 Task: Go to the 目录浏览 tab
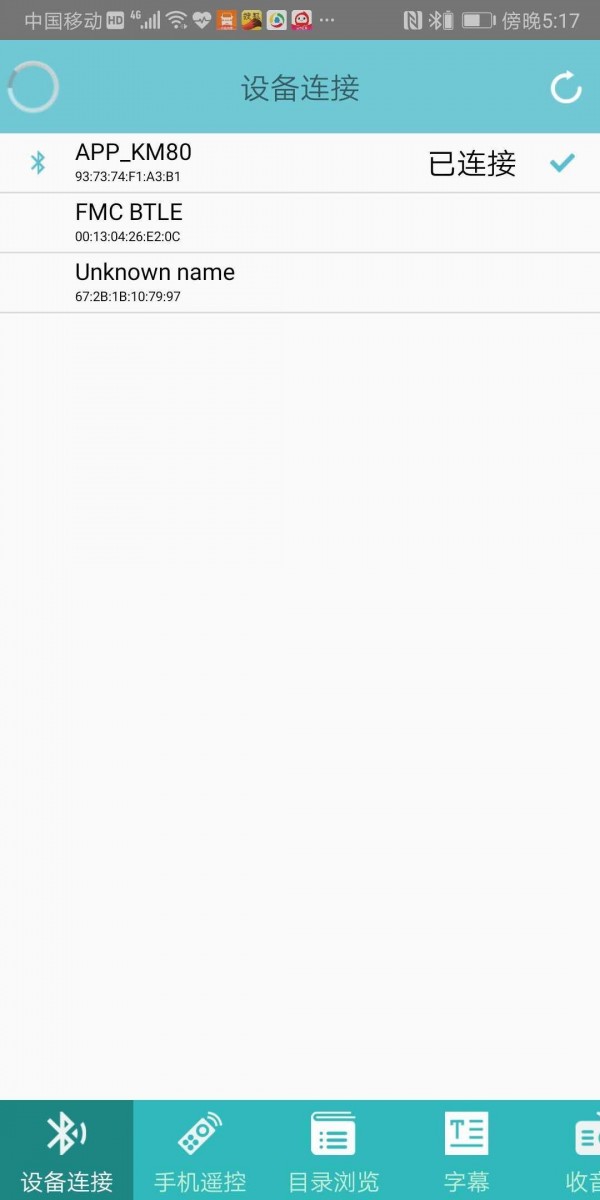point(333,1150)
